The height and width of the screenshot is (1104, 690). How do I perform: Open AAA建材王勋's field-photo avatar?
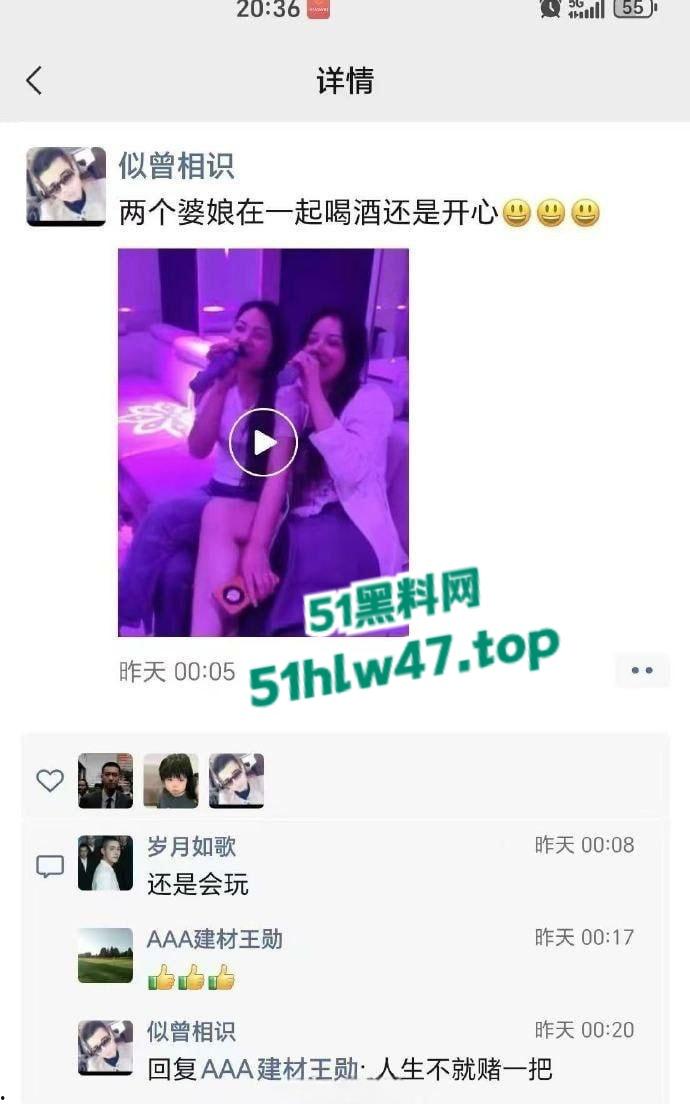pos(105,955)
